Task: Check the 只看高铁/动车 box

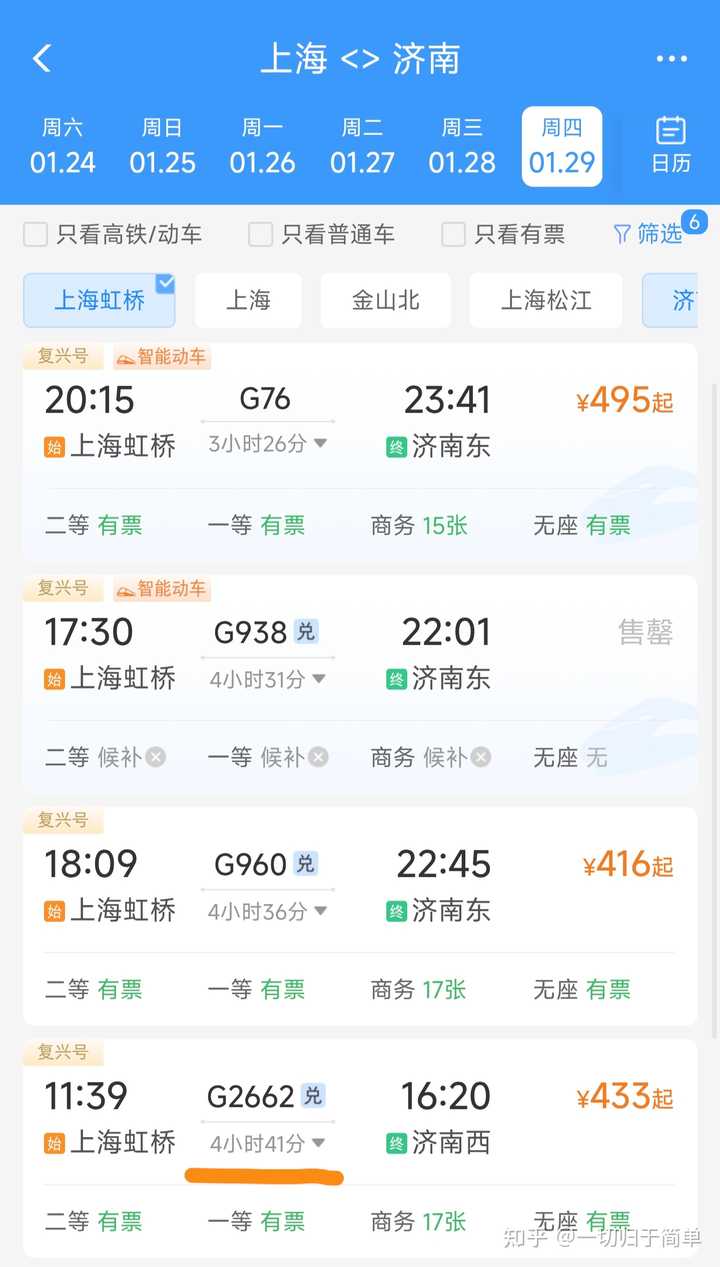Action: point(36,234)
